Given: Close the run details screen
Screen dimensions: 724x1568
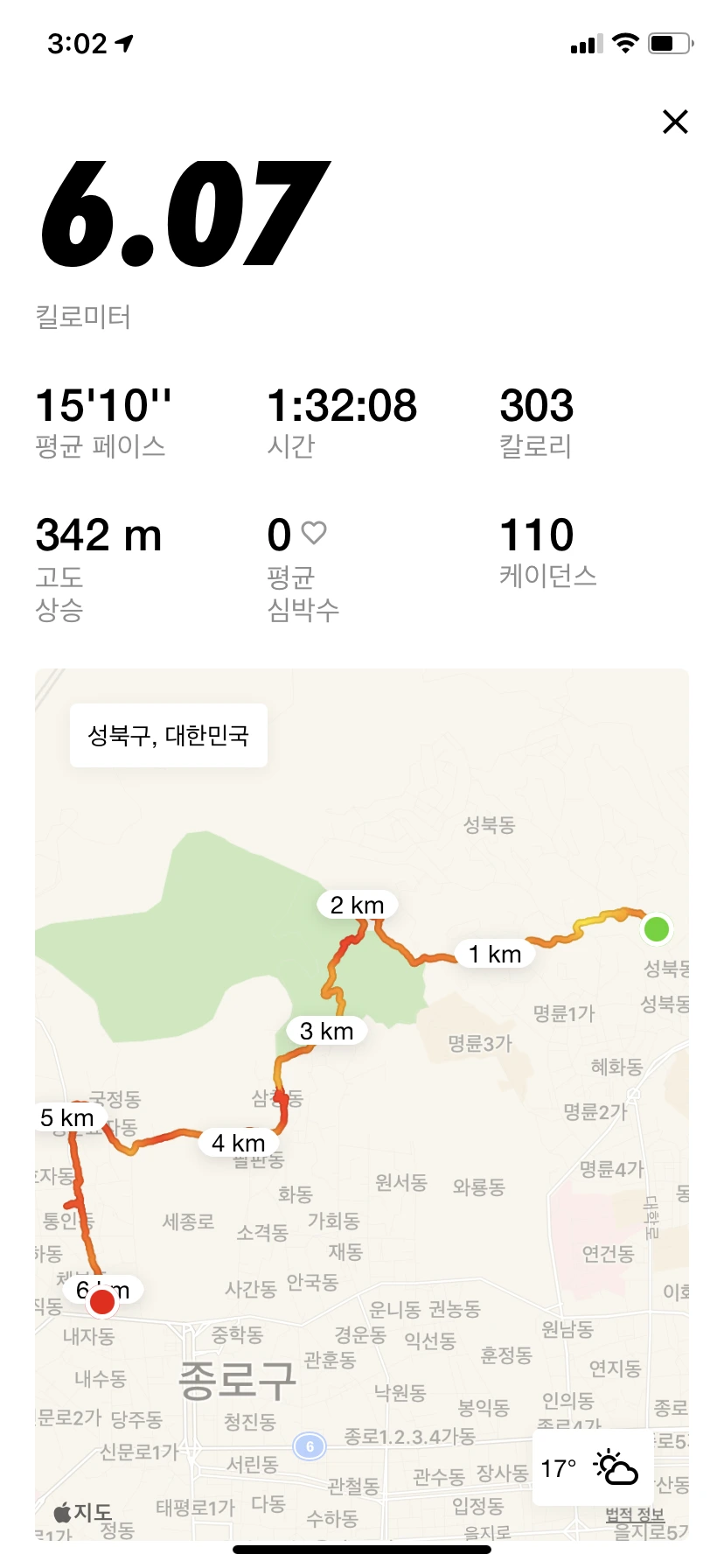Looking at the screenshot, I should (x=675, y=122).
